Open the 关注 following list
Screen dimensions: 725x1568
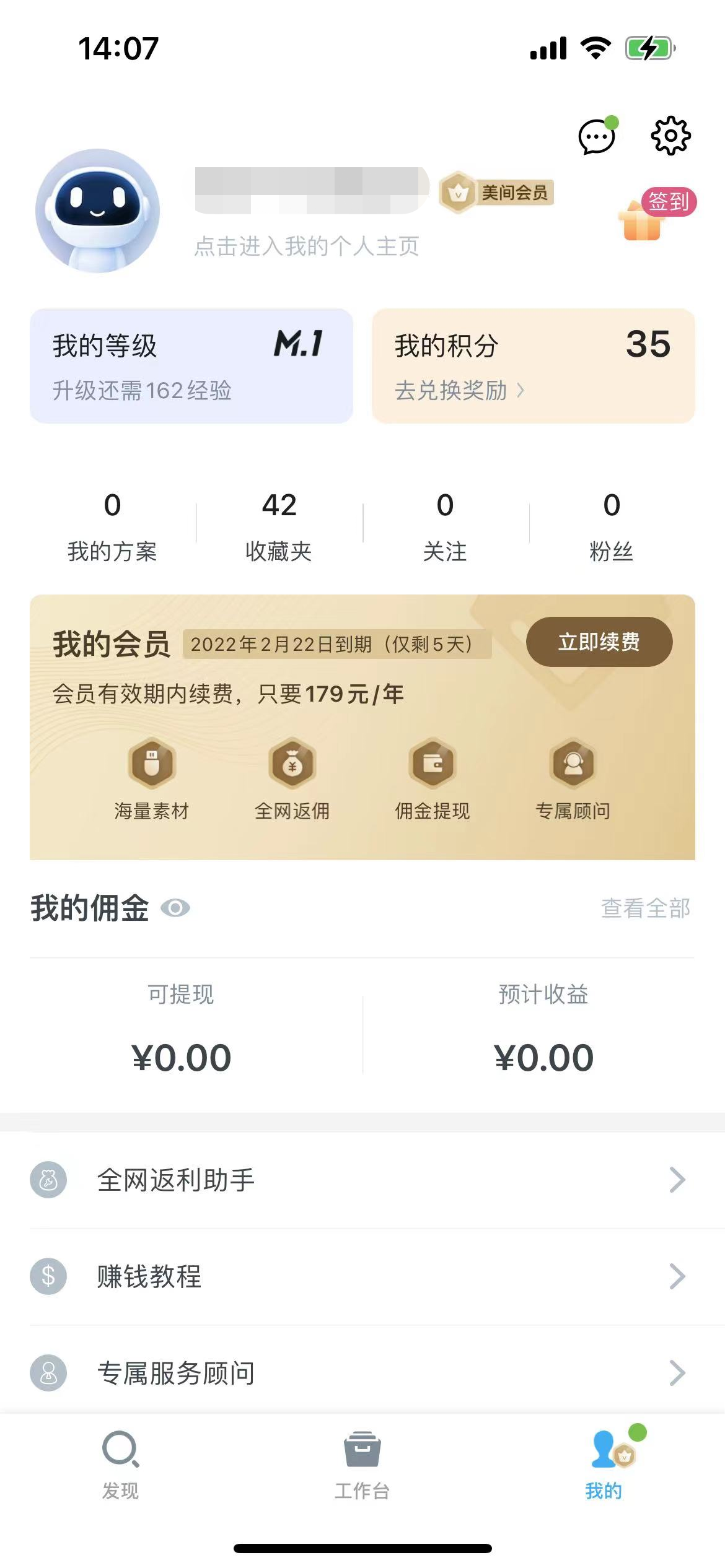click(445, 526)
